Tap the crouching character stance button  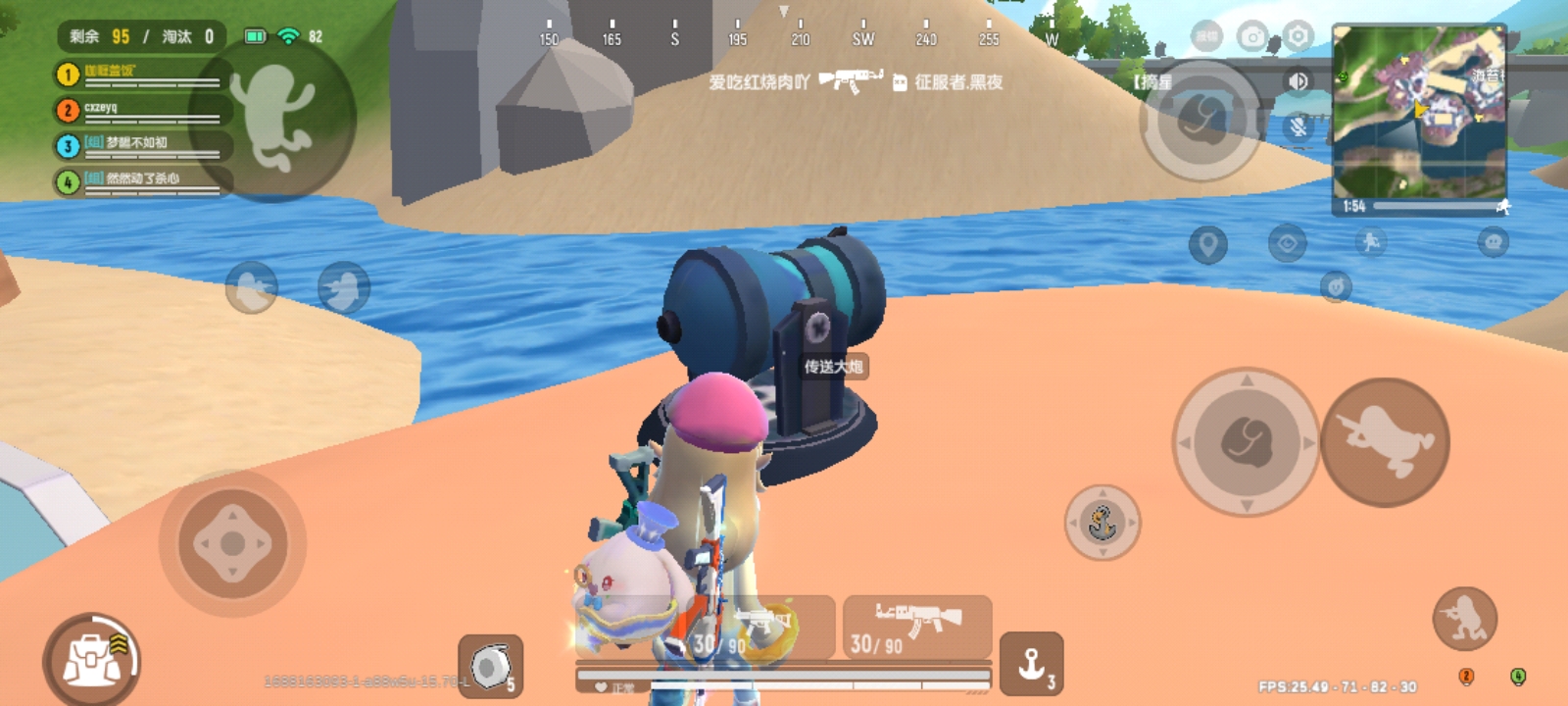(x=1464, y=619)
